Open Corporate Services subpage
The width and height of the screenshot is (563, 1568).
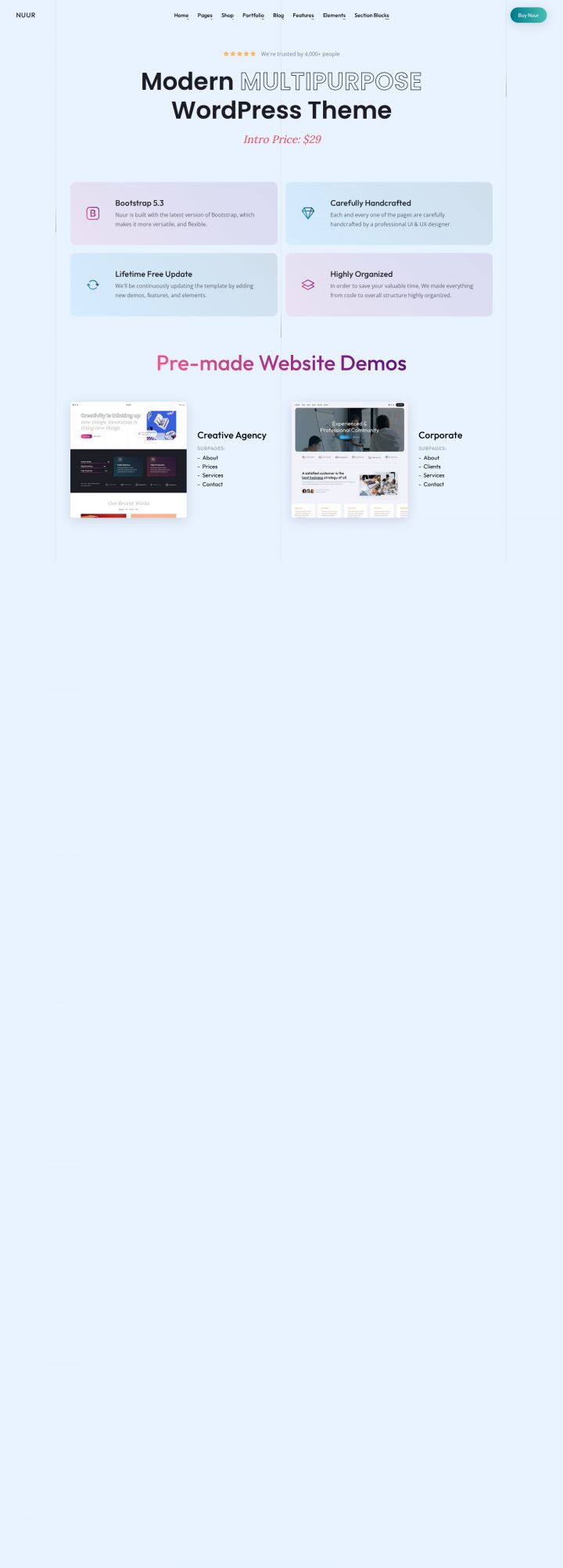(433, 475)
